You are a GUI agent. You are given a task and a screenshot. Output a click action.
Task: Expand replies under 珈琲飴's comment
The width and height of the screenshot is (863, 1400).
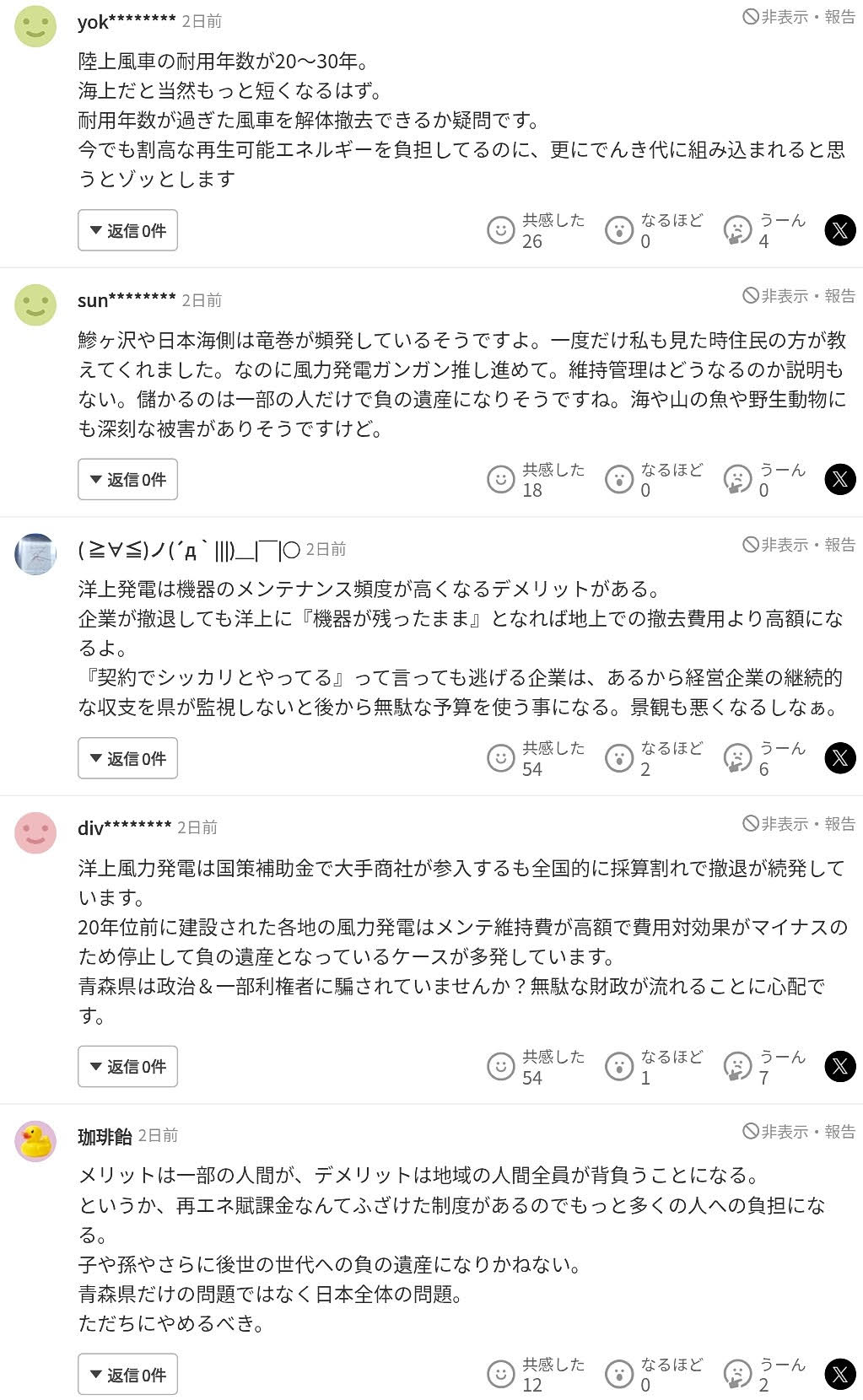coord(127,1374)
